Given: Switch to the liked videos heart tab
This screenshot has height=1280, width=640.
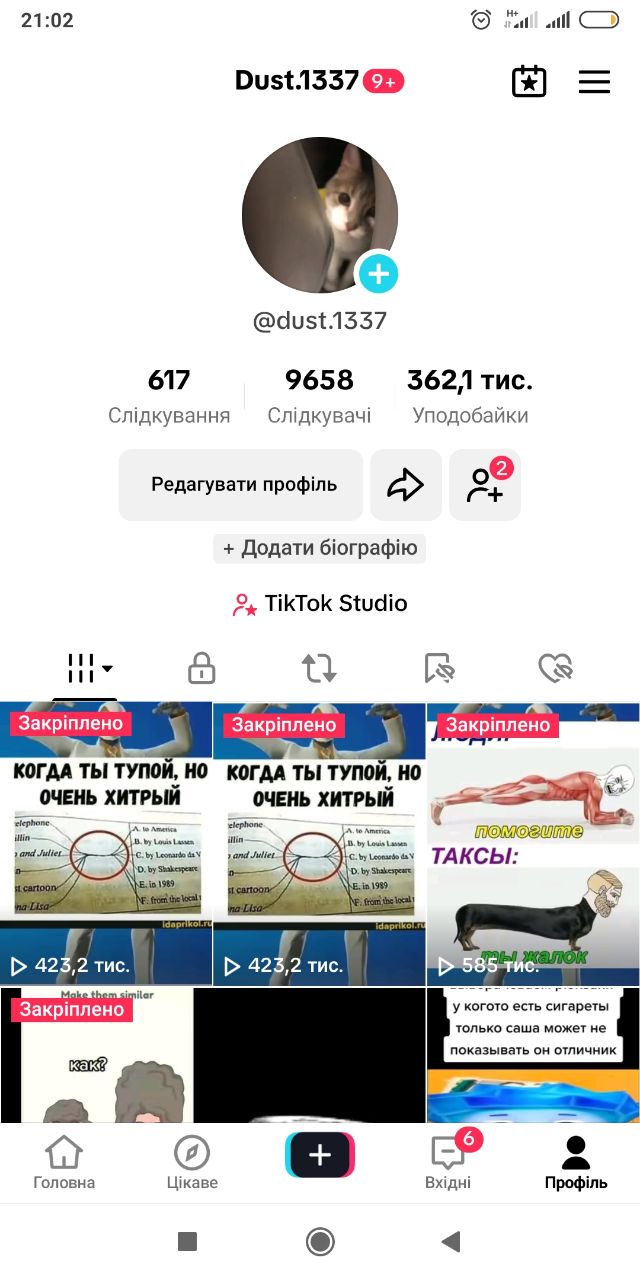Looking at the screenshot, I should coord(555,668).
